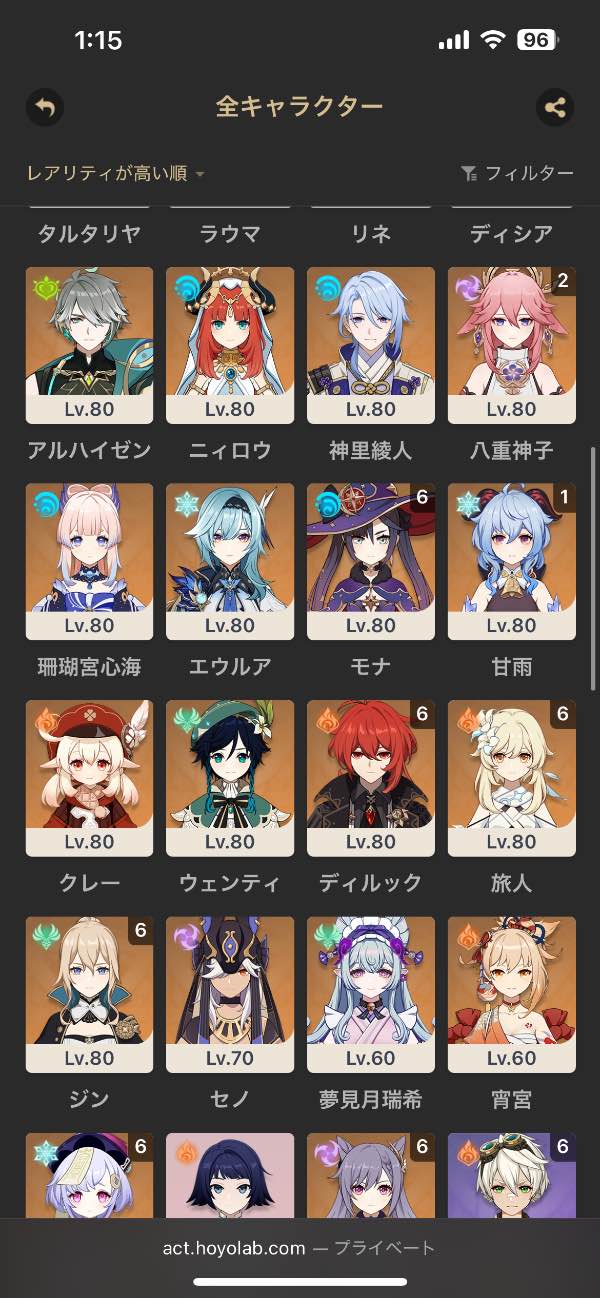This screenshot has height=1298, width=600.
Task: View 神里綾人 character details
Action: point(371,344)
